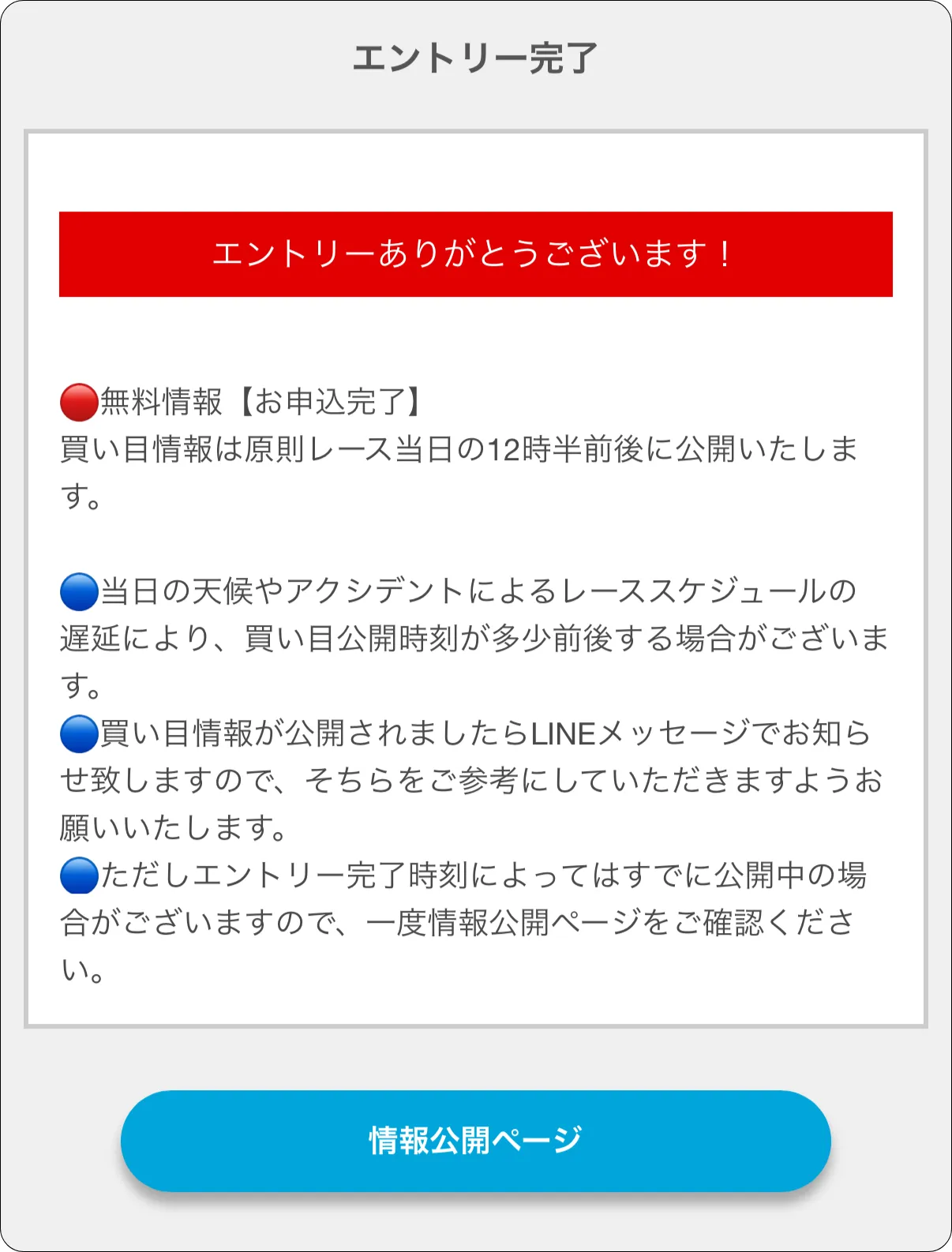Expand the white notice card area
This screenshot has width=952, height=1252.
tap(476, 576)
